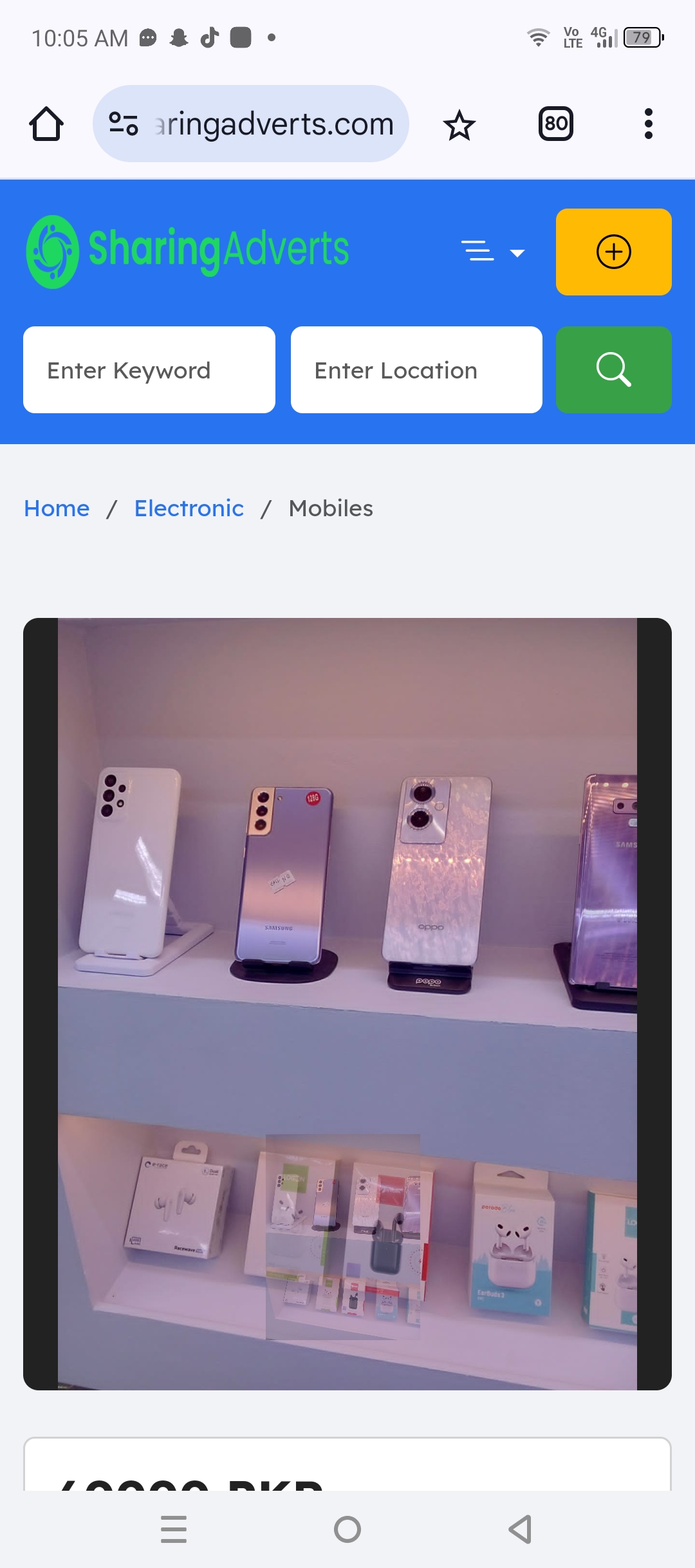This screenshot has width=695, height=1568.
Task: Follow the Home breadcrumb link
Action: 57,509
